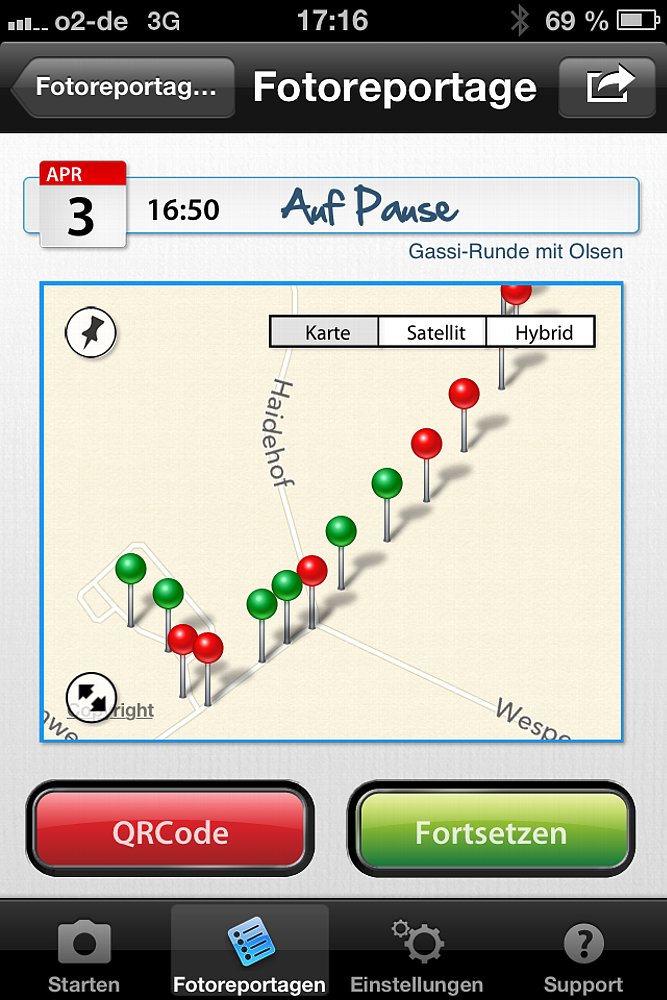667x1000 pixels.
Task: Tap the pushpin icon on the map
Action: tap(91, 333)
